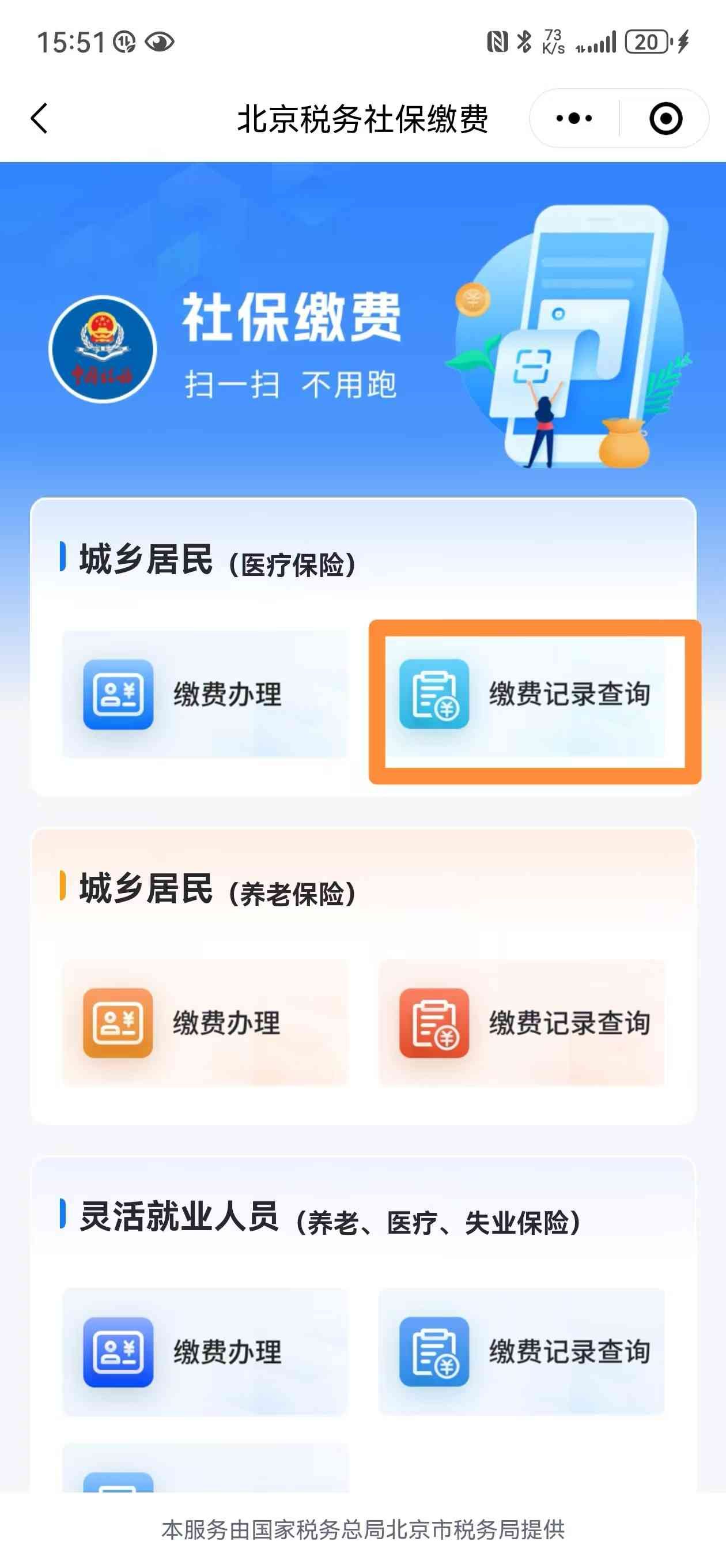Open 缴费办理 under 城乡居民 医疗保险
The width and height of the screenshot is (726, 1568).
tap(205, 695)
